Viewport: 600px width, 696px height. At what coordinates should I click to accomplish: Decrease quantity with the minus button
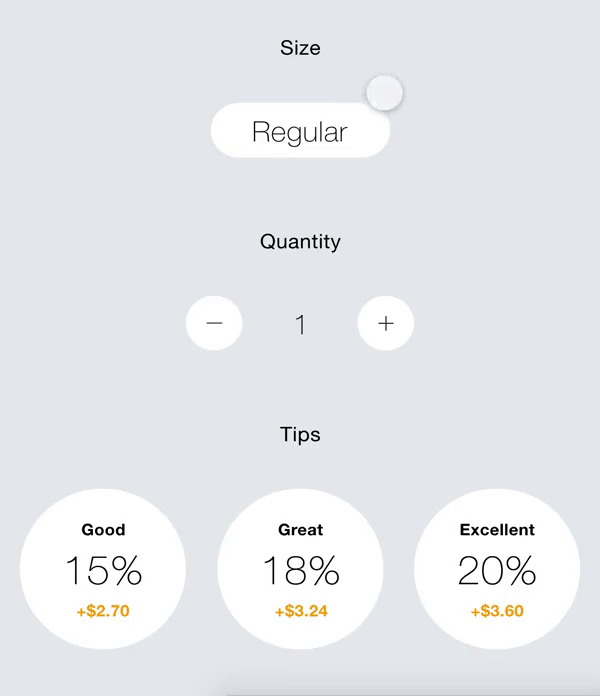214,323
